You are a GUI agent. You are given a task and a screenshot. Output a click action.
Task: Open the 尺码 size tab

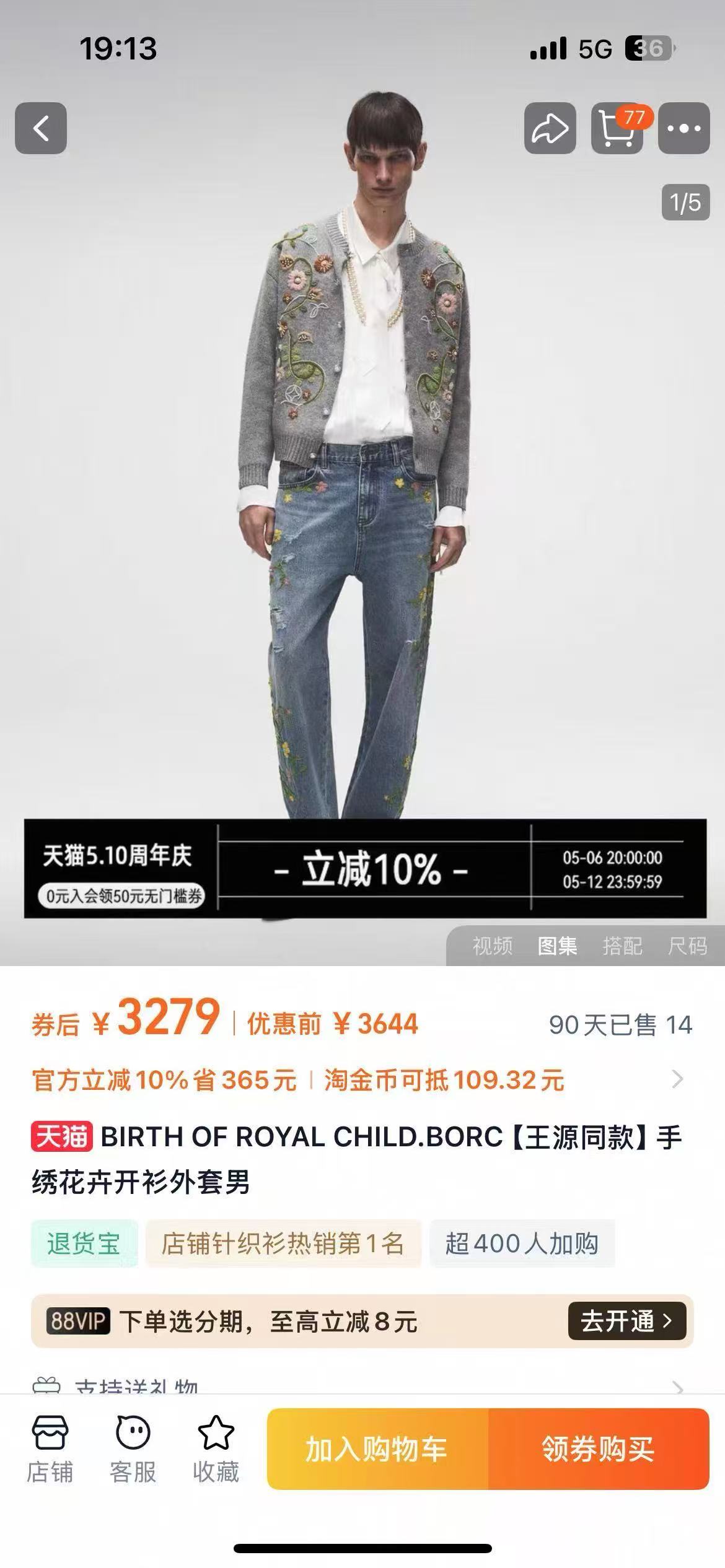[687, 946]
